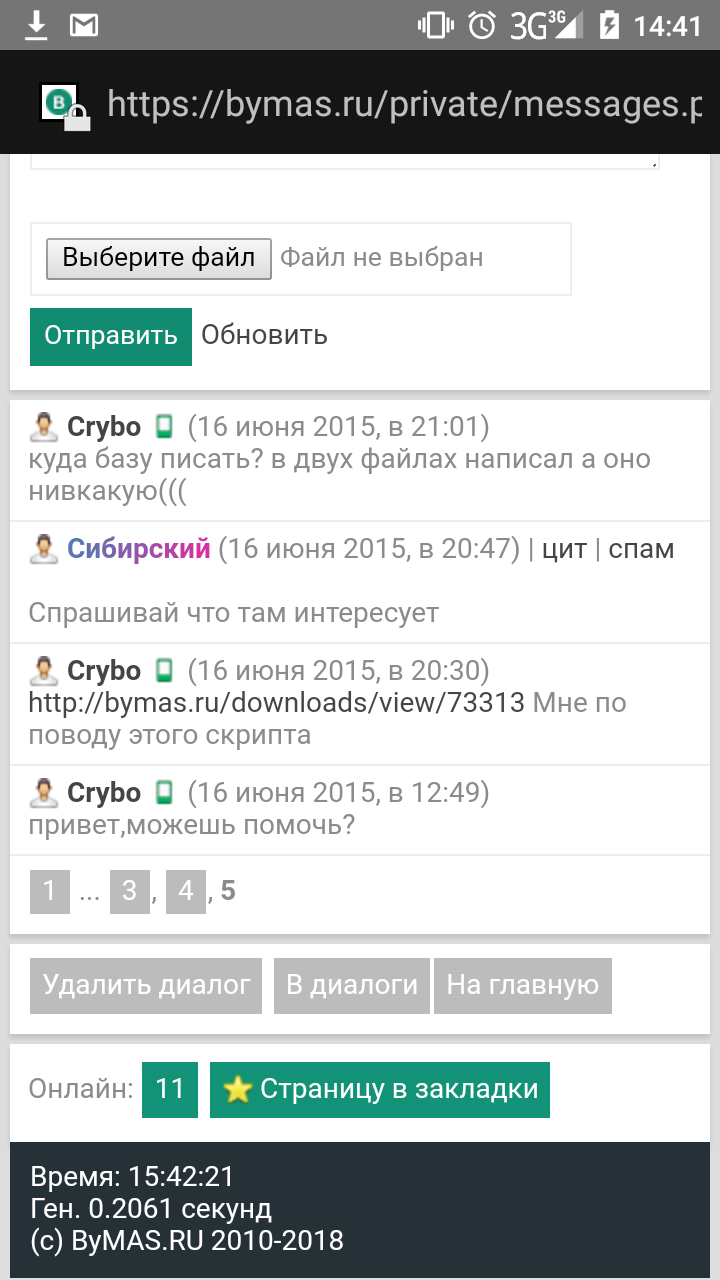The height and width of the screenshot is (1280, 720).
Task: Tap the Обновить link to refresh
Action: tap(264, 335)
